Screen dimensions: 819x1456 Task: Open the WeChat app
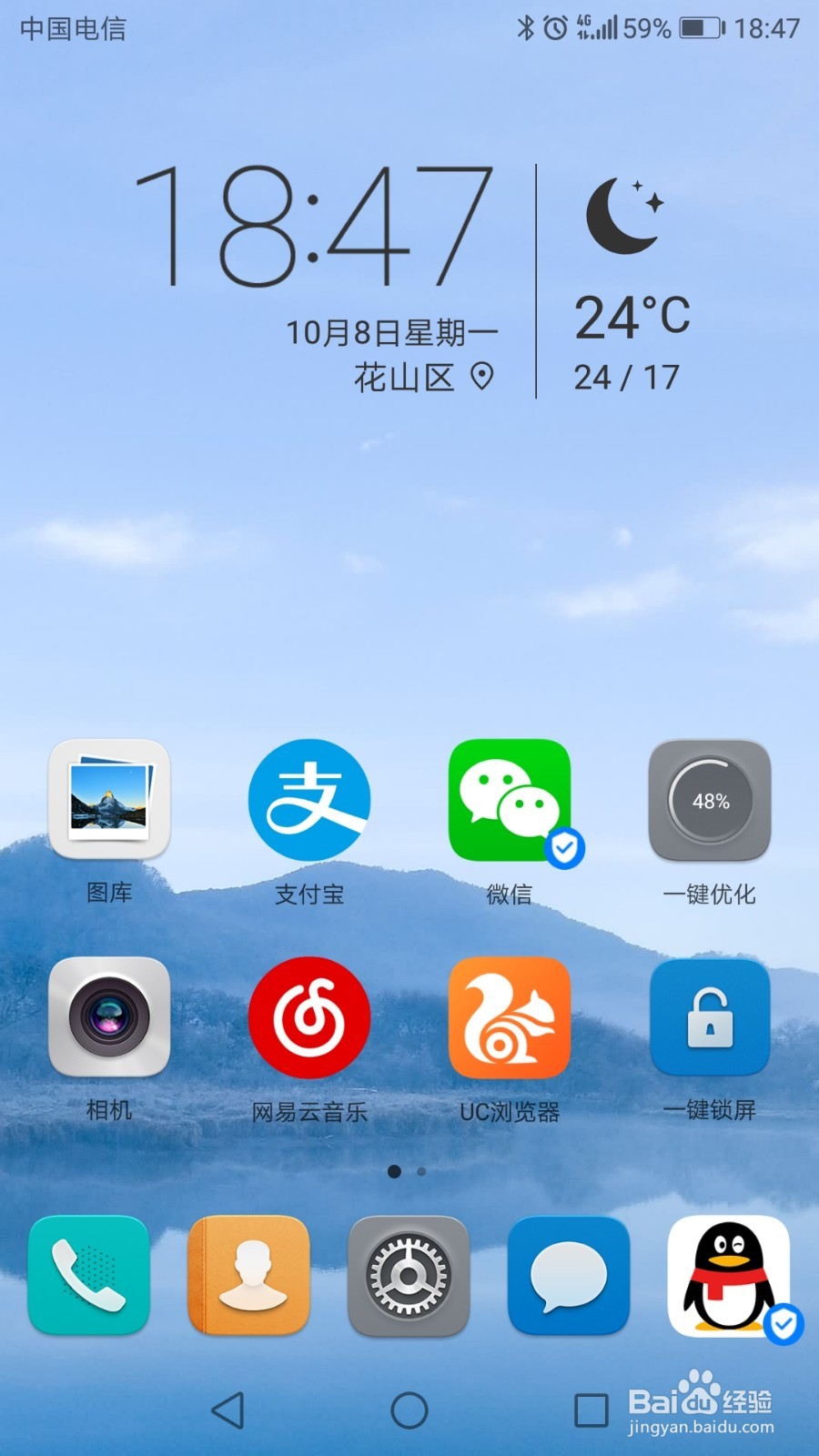click(508, 801)
